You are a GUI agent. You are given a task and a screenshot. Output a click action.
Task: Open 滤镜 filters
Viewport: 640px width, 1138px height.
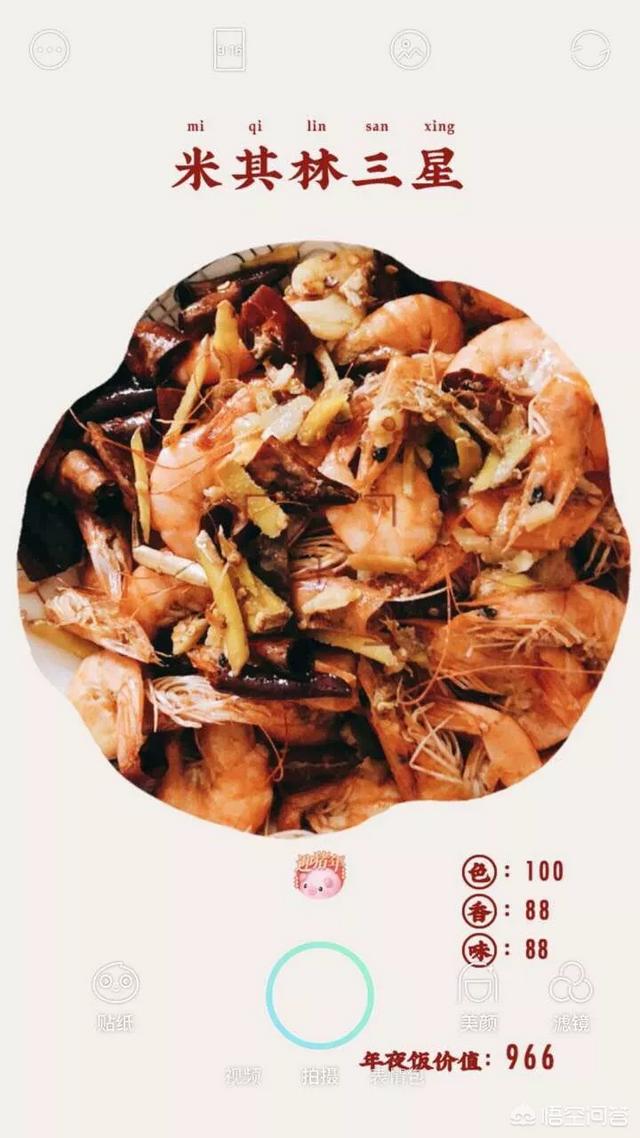point(571,996)
